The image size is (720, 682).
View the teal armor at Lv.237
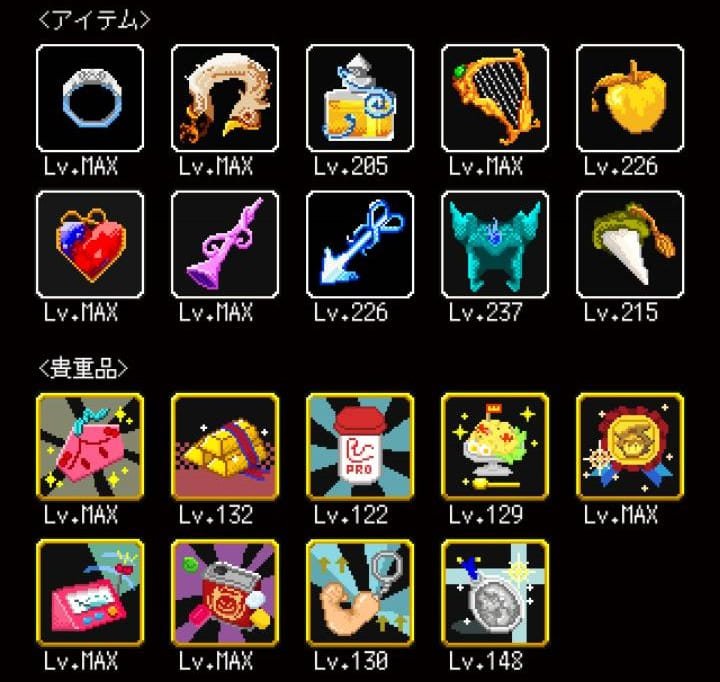495,244
